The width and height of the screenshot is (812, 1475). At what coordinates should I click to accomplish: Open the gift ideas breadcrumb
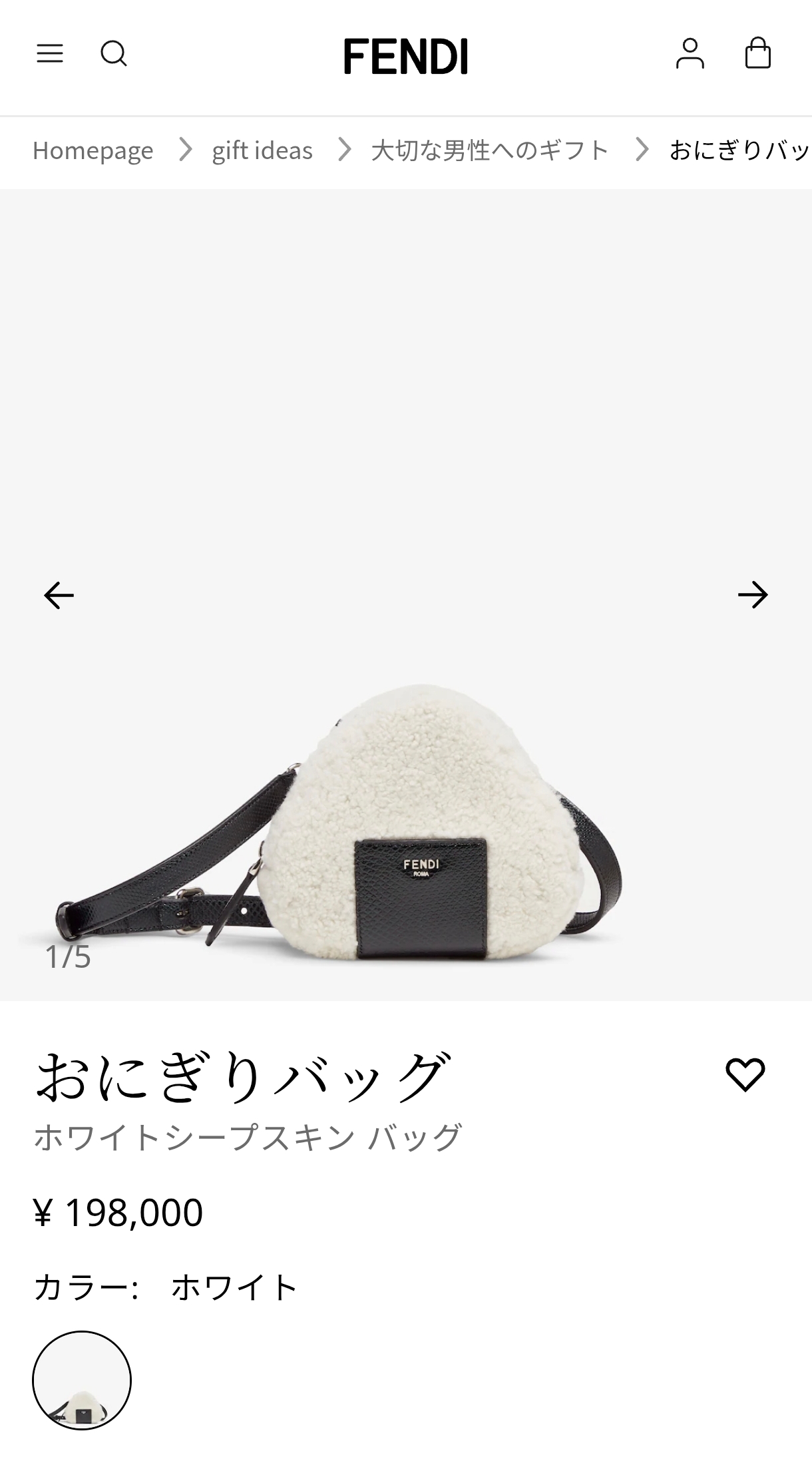262,150
